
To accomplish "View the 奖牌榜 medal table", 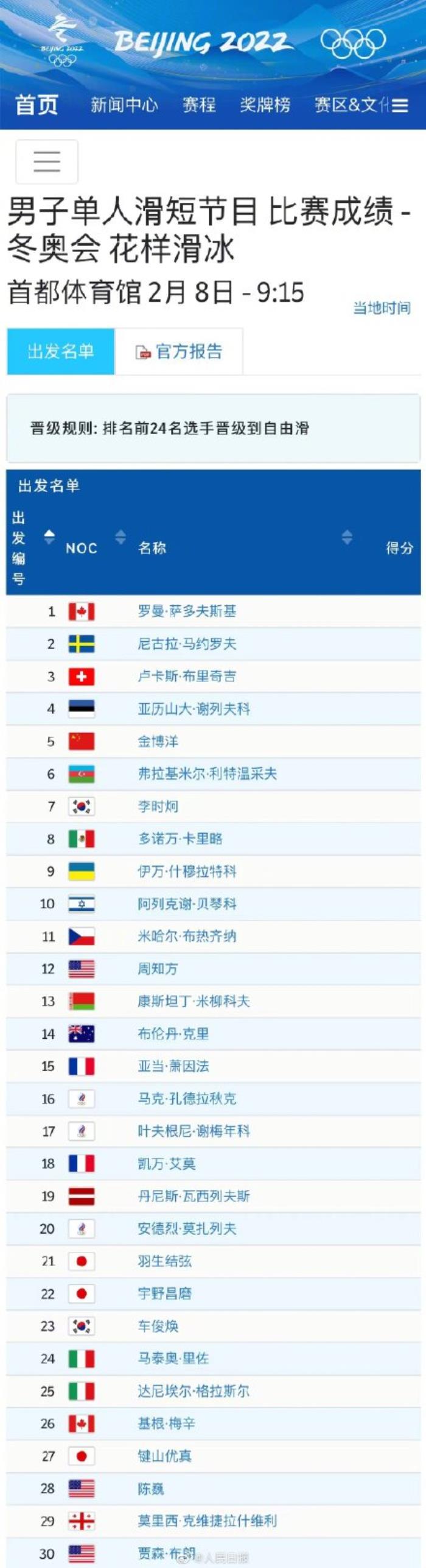I will click(265, 105).
